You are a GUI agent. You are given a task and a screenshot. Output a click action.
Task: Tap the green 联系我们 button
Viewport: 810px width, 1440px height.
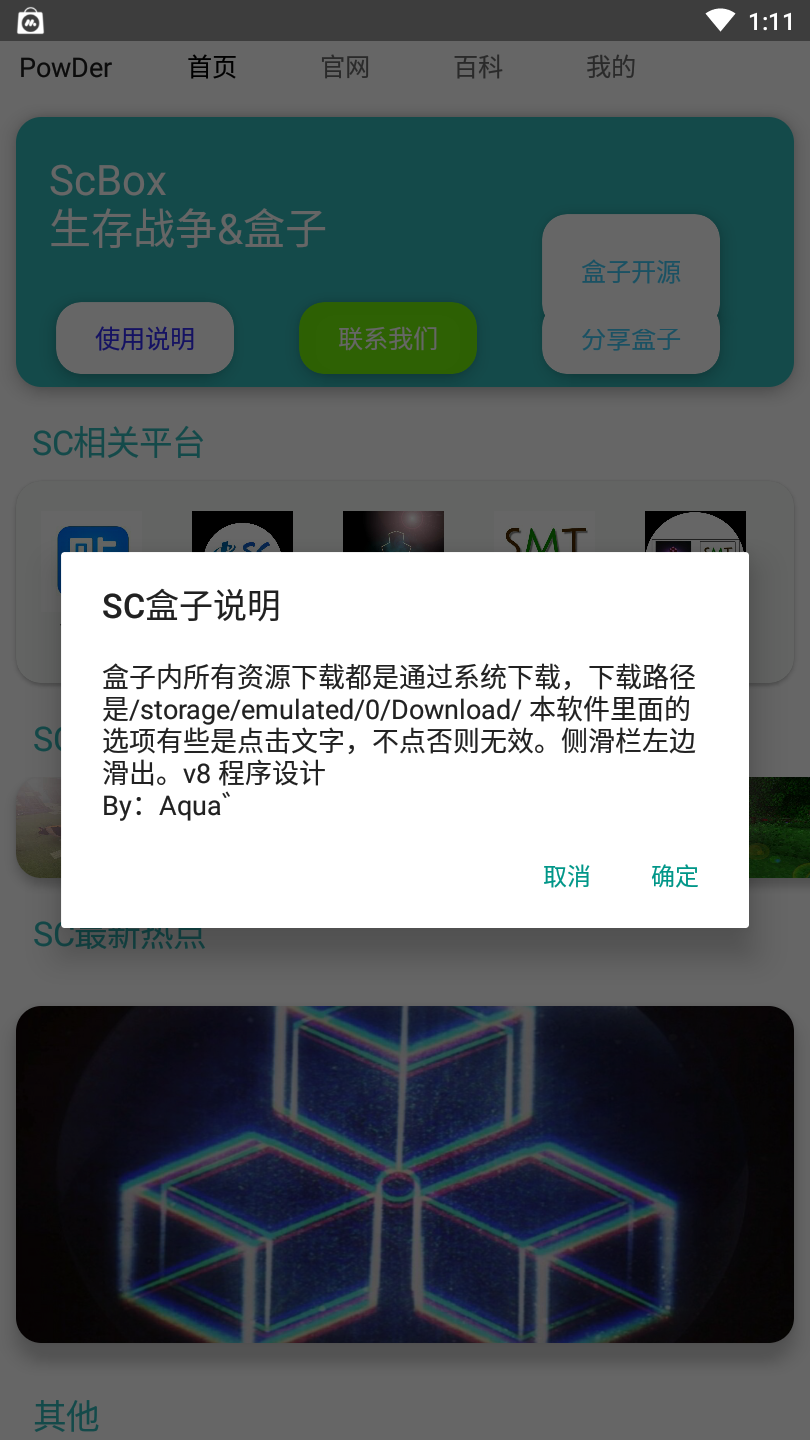[x=388, y=339]
